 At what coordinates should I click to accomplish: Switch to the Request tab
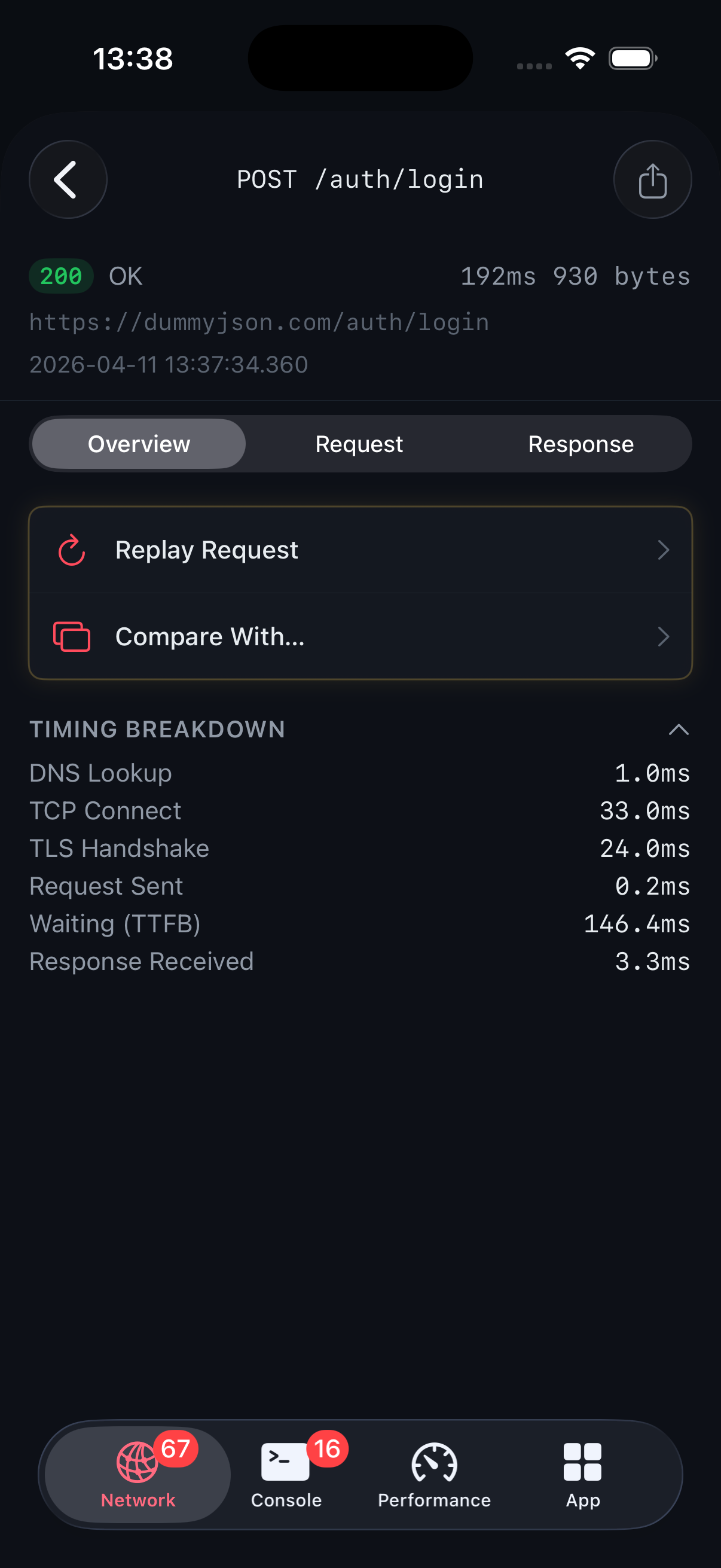358,444
